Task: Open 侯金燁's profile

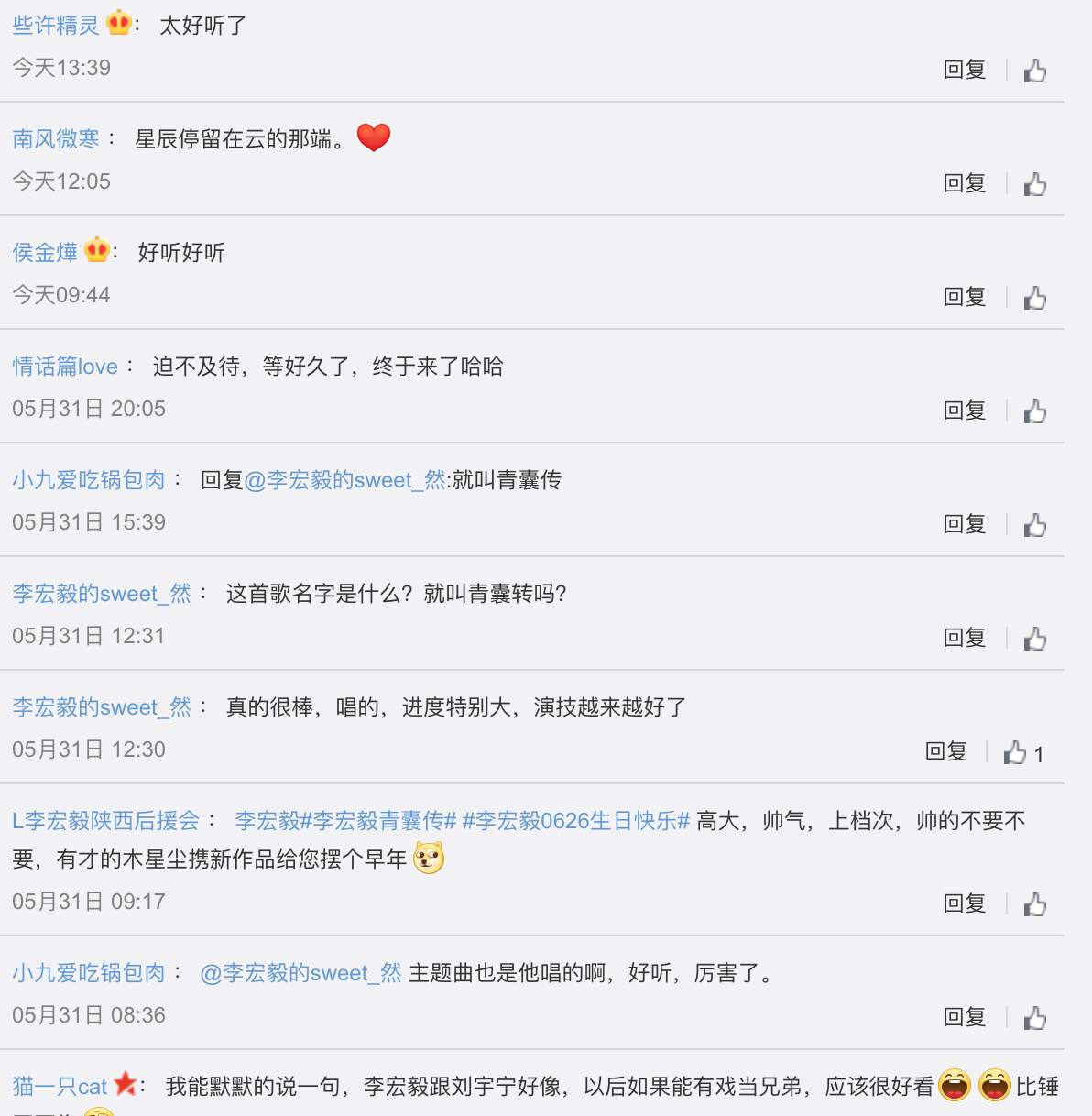Action: coord(45,252)
